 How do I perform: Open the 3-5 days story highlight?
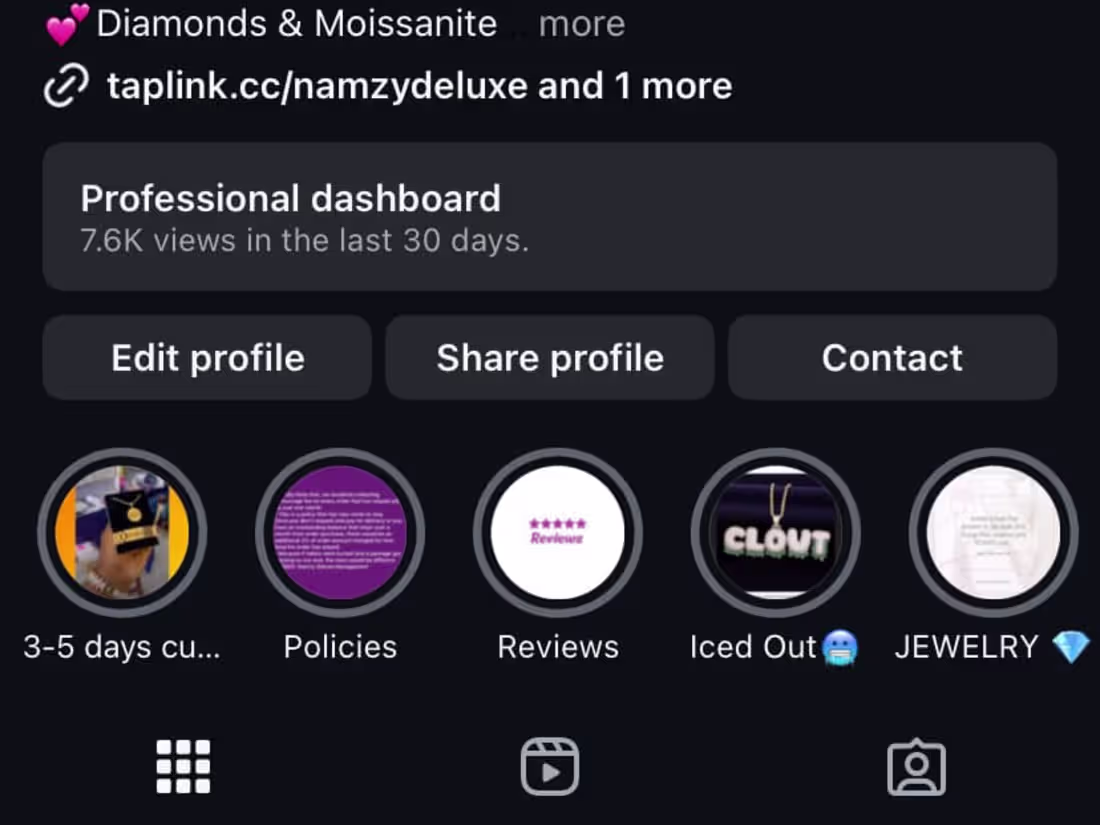click(x=122, y=532)
